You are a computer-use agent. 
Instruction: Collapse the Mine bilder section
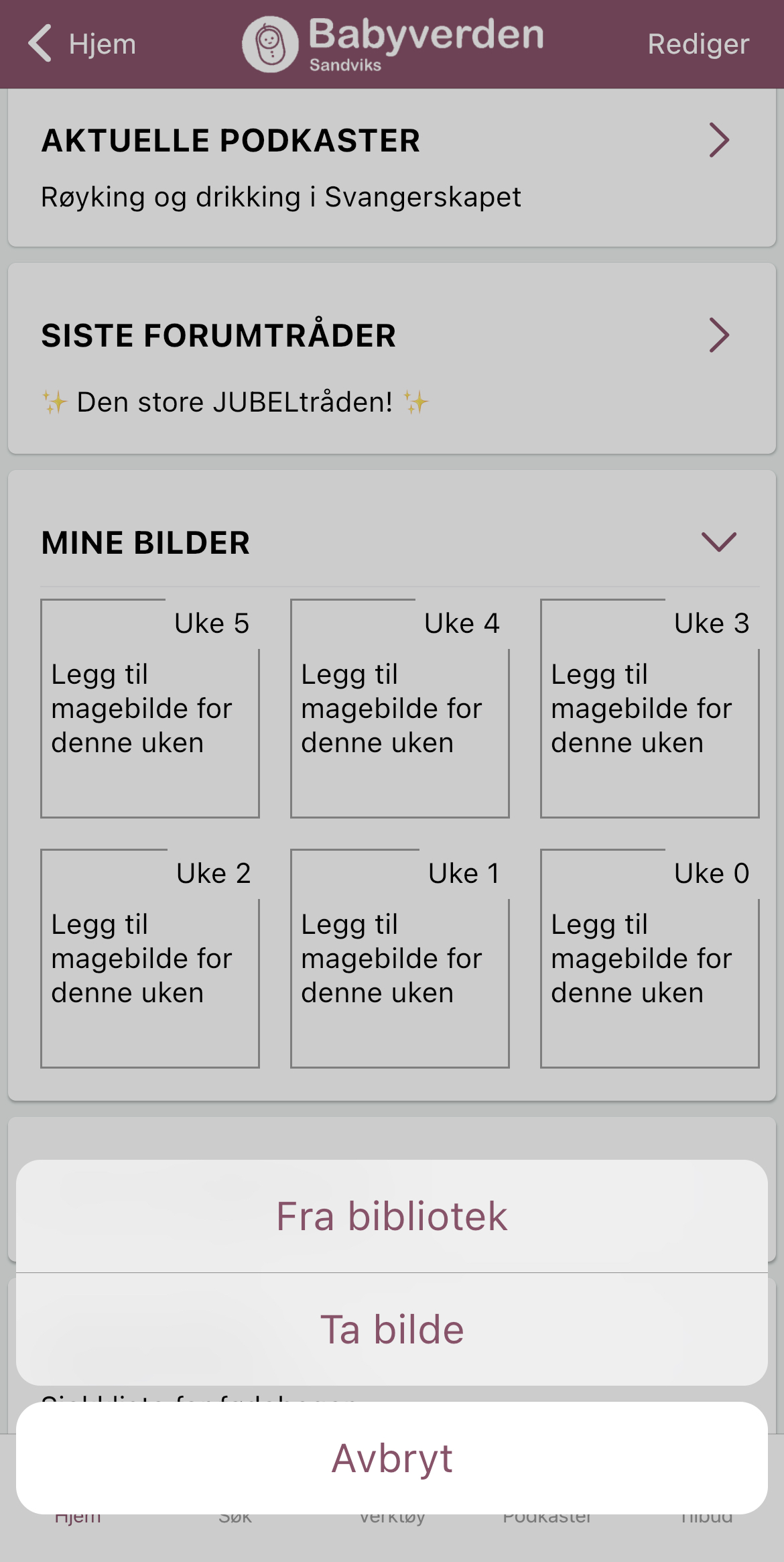click(719, 542)
